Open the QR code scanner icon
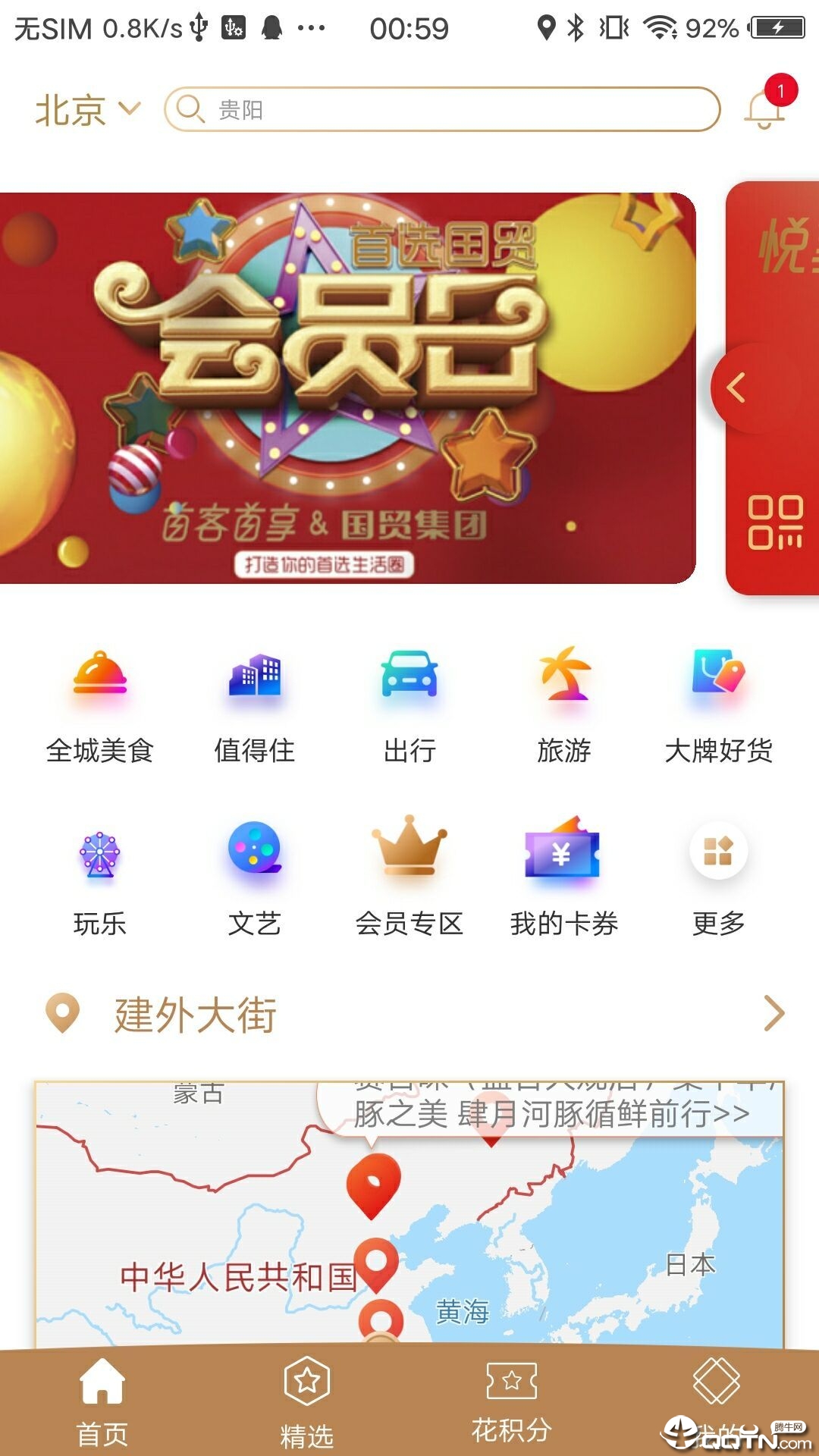 point(775,522)
